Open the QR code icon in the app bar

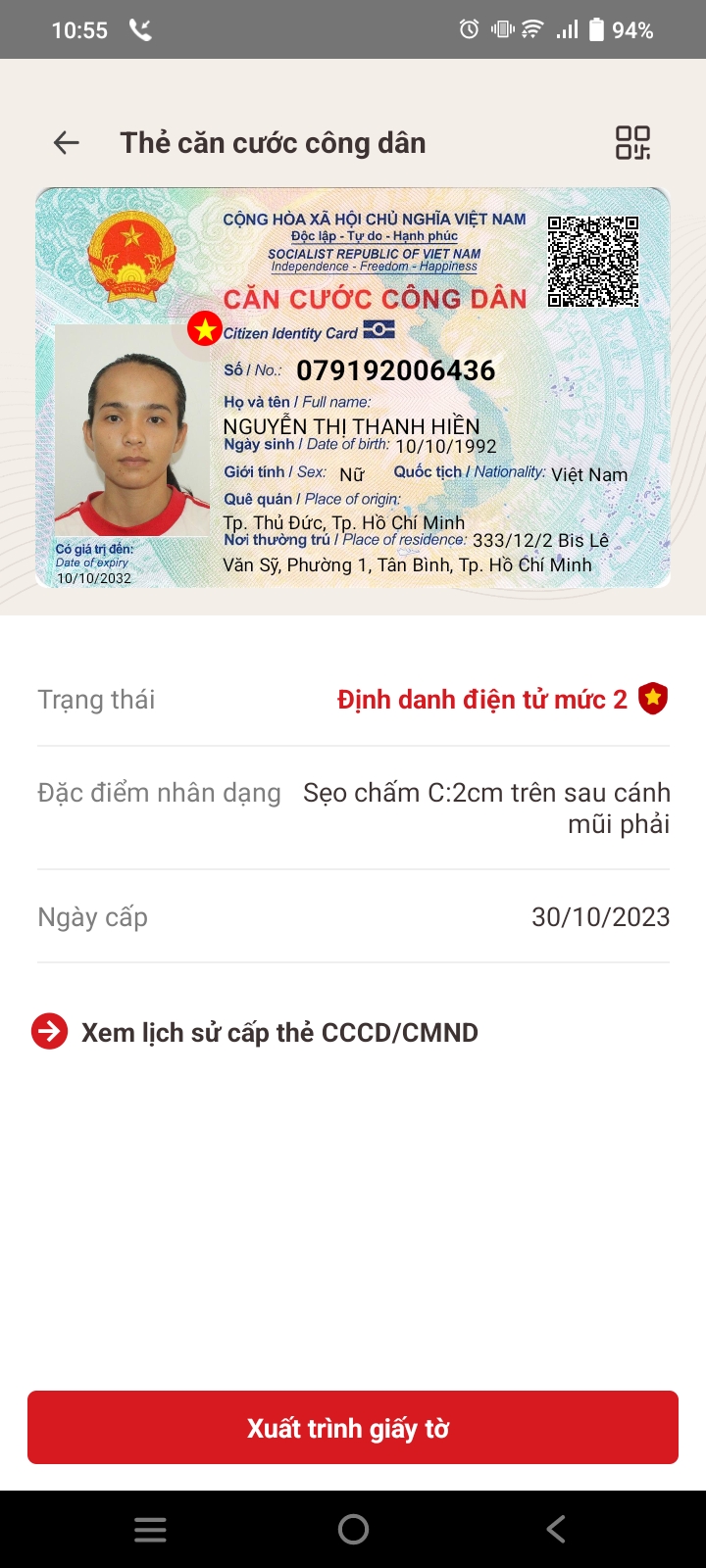[632, 143]
